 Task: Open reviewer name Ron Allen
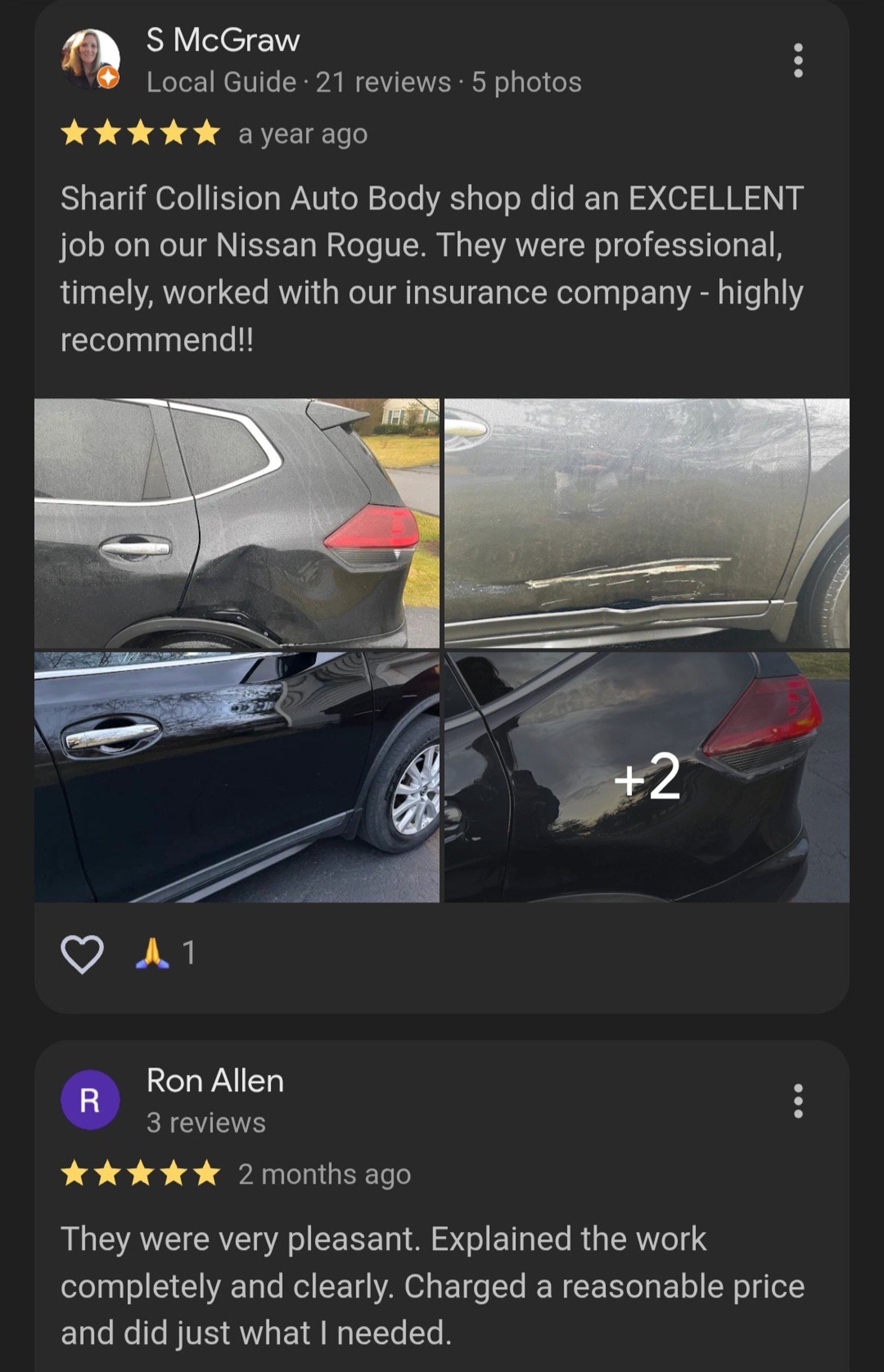(x=215, y=1081)
